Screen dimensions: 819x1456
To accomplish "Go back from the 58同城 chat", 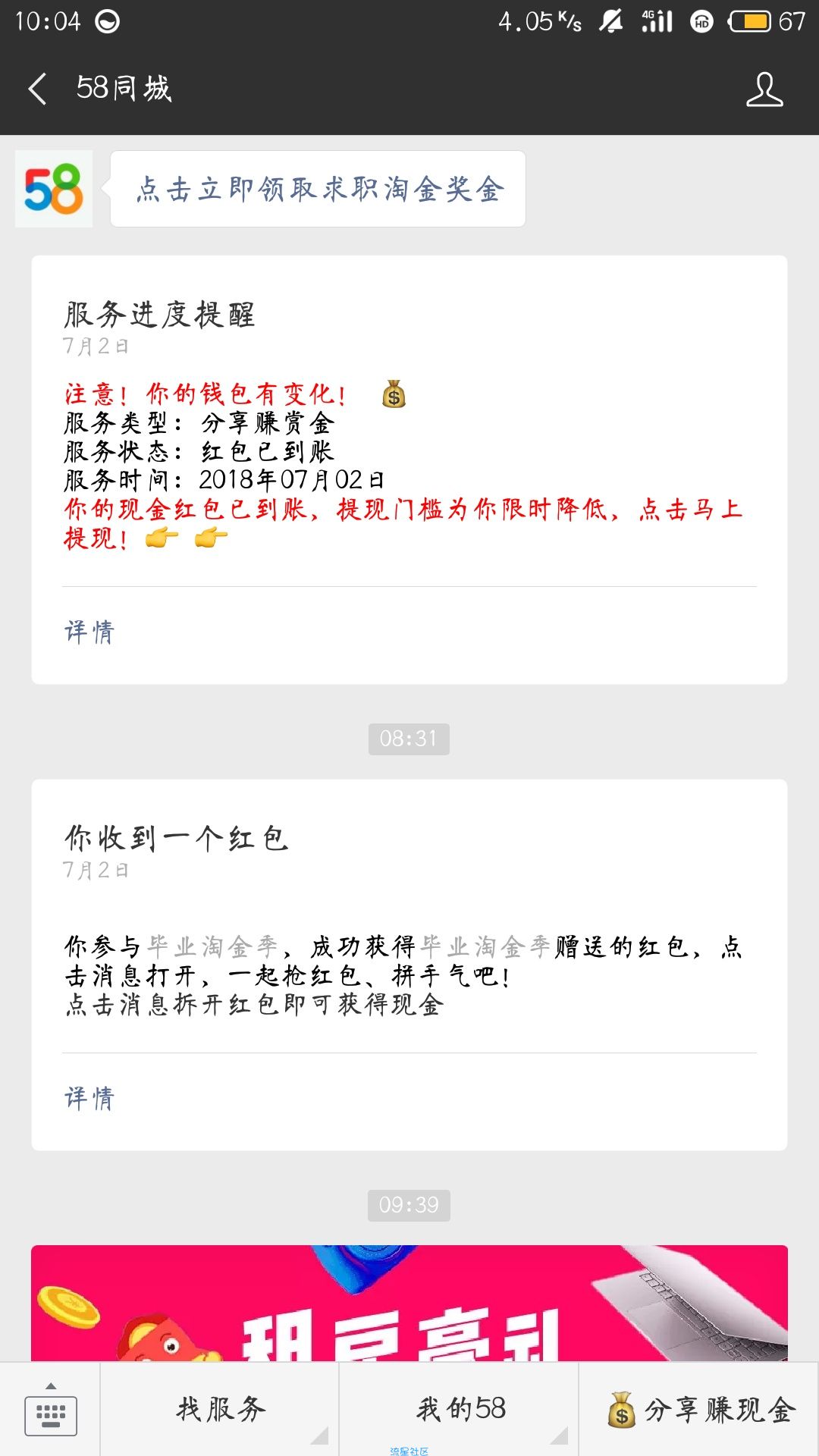I will (38, 89).
